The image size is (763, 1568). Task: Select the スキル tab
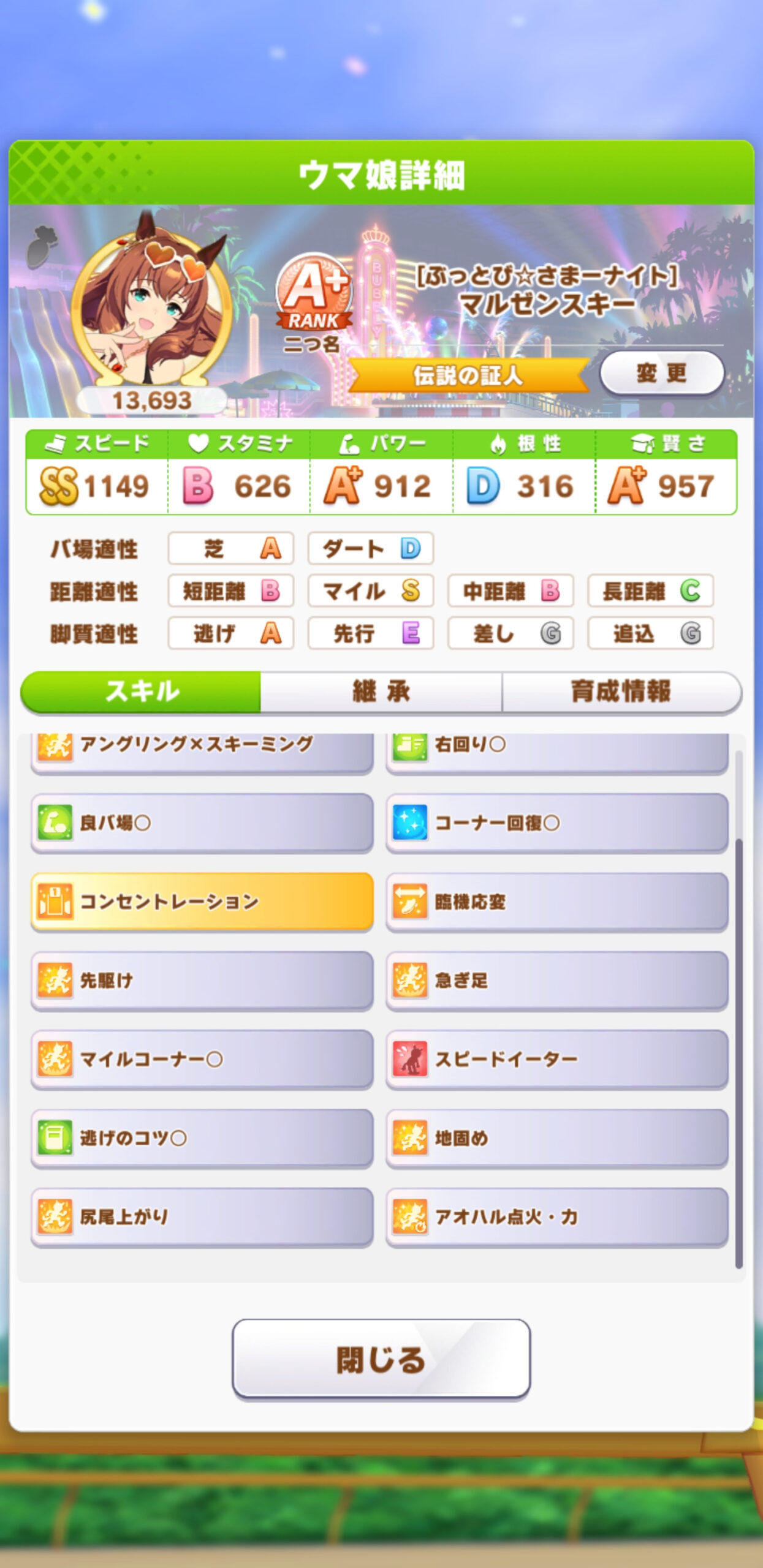(142, 692)
